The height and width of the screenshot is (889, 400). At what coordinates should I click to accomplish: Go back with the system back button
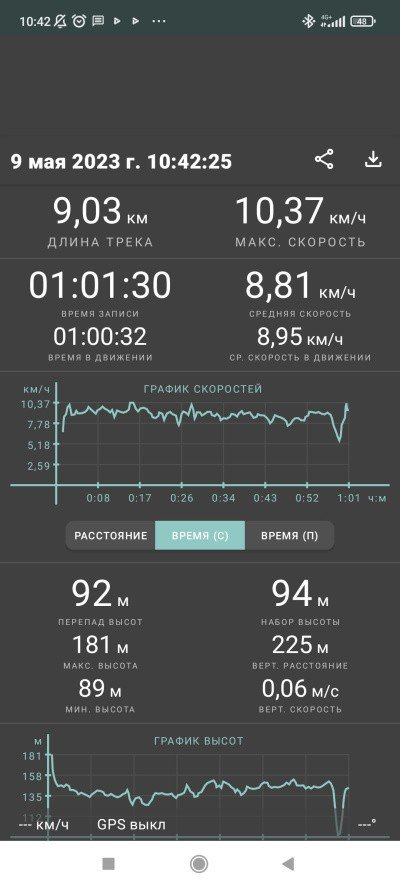click(x=288, y=863)
